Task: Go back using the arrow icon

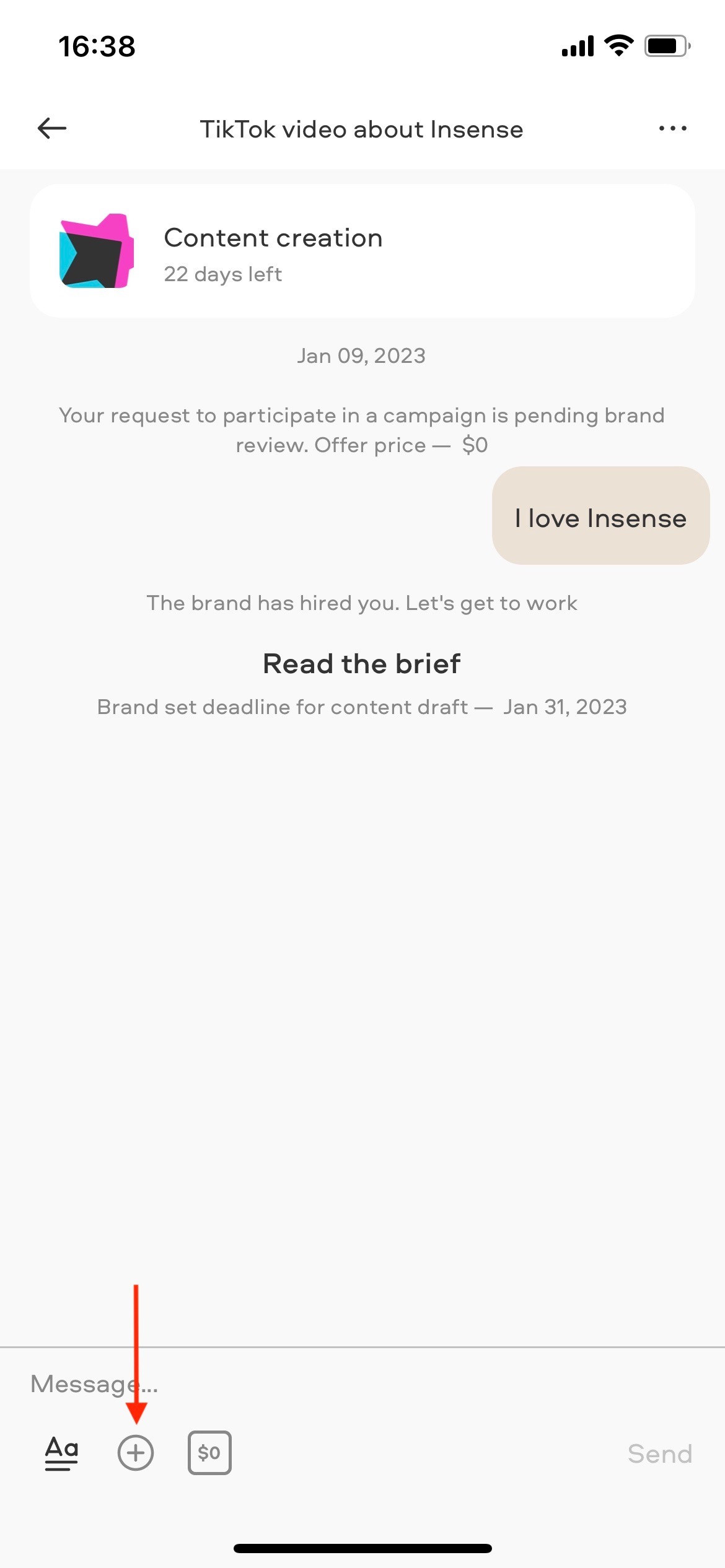Action: [52, 129]
